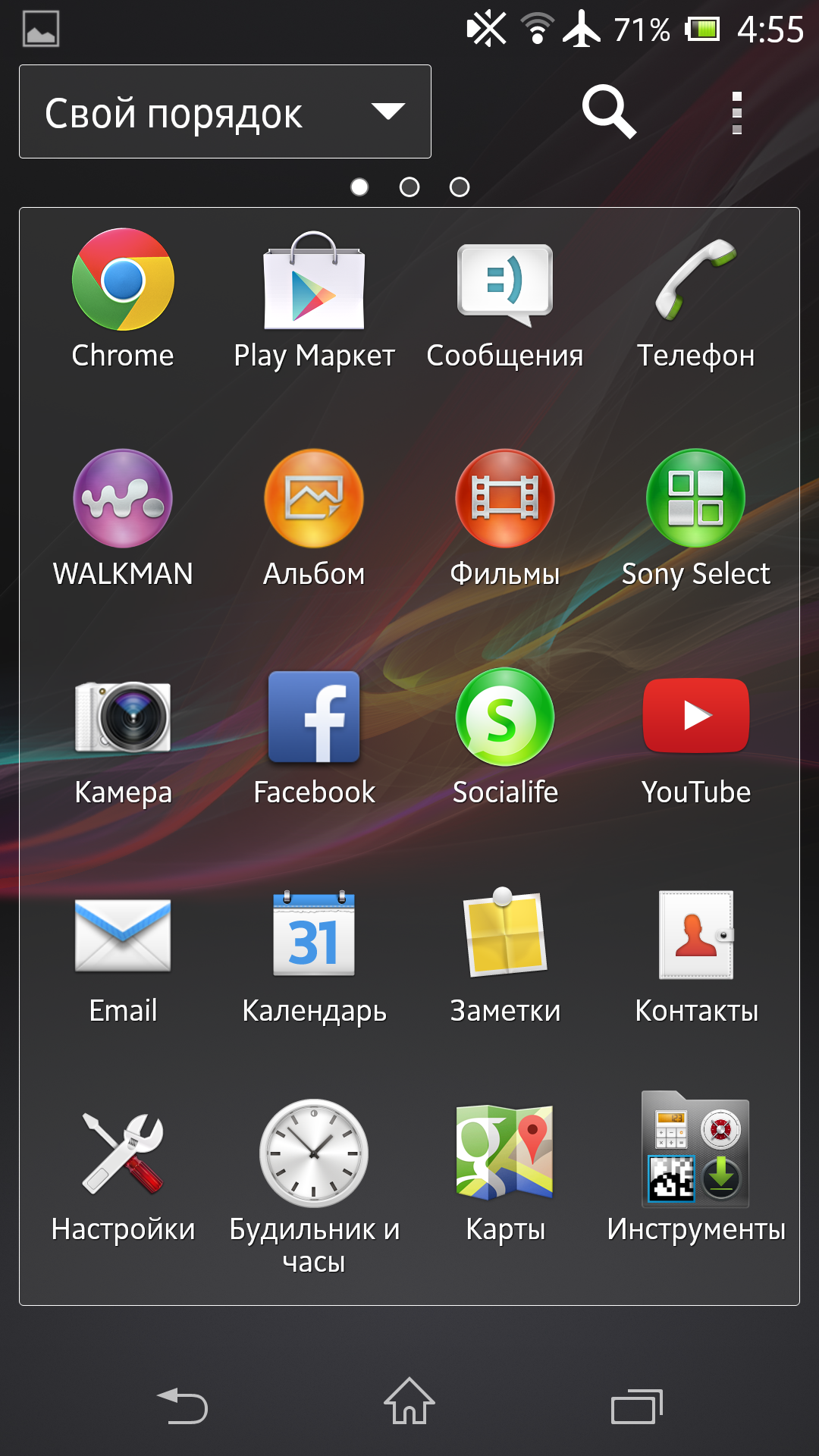The width and height of the screenshot is (819, 1456).
Task: Open the overflow menu
Action: click(736, 113)
